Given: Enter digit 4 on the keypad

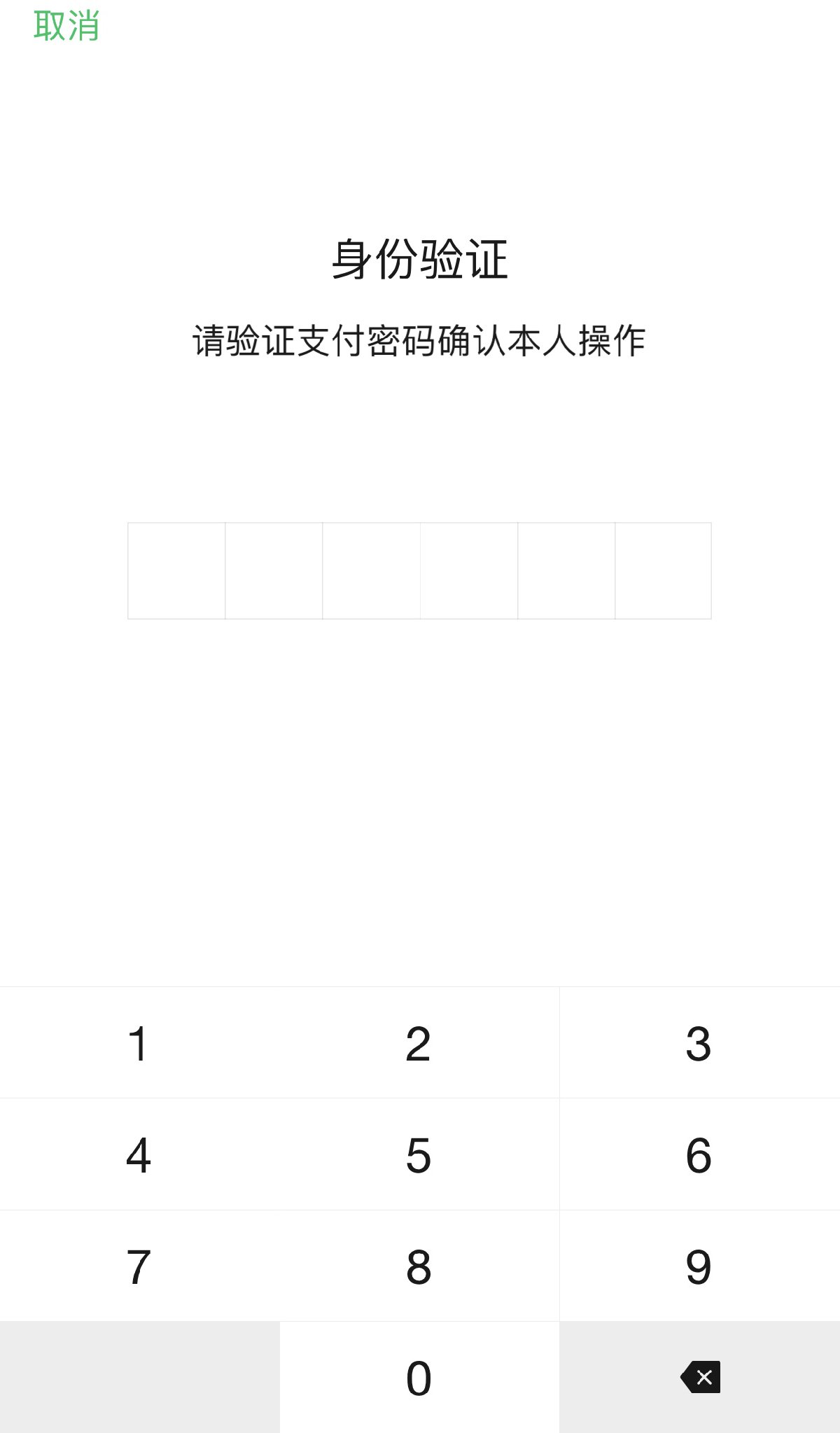Looking at the screenshot, I should [139, 1154].
